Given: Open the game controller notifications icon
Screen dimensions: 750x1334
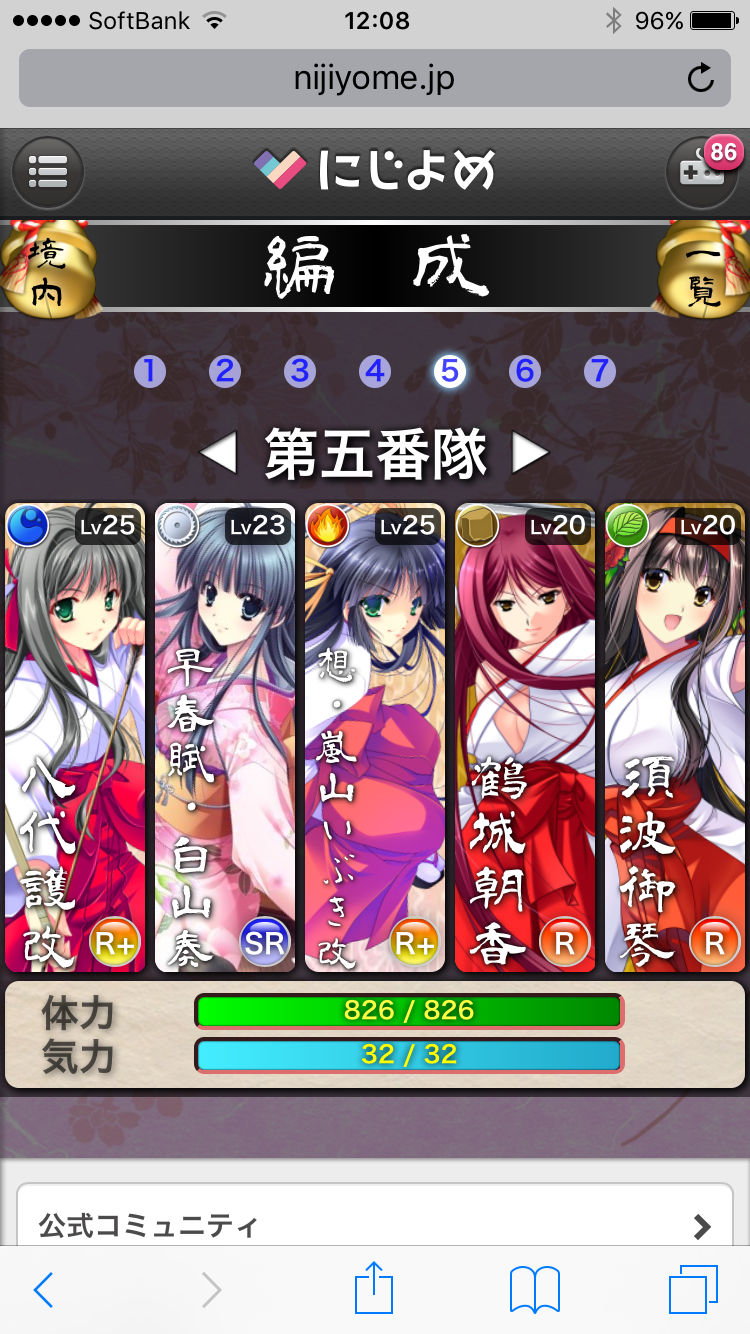Looking at the screenshot, I should point(702,172).
